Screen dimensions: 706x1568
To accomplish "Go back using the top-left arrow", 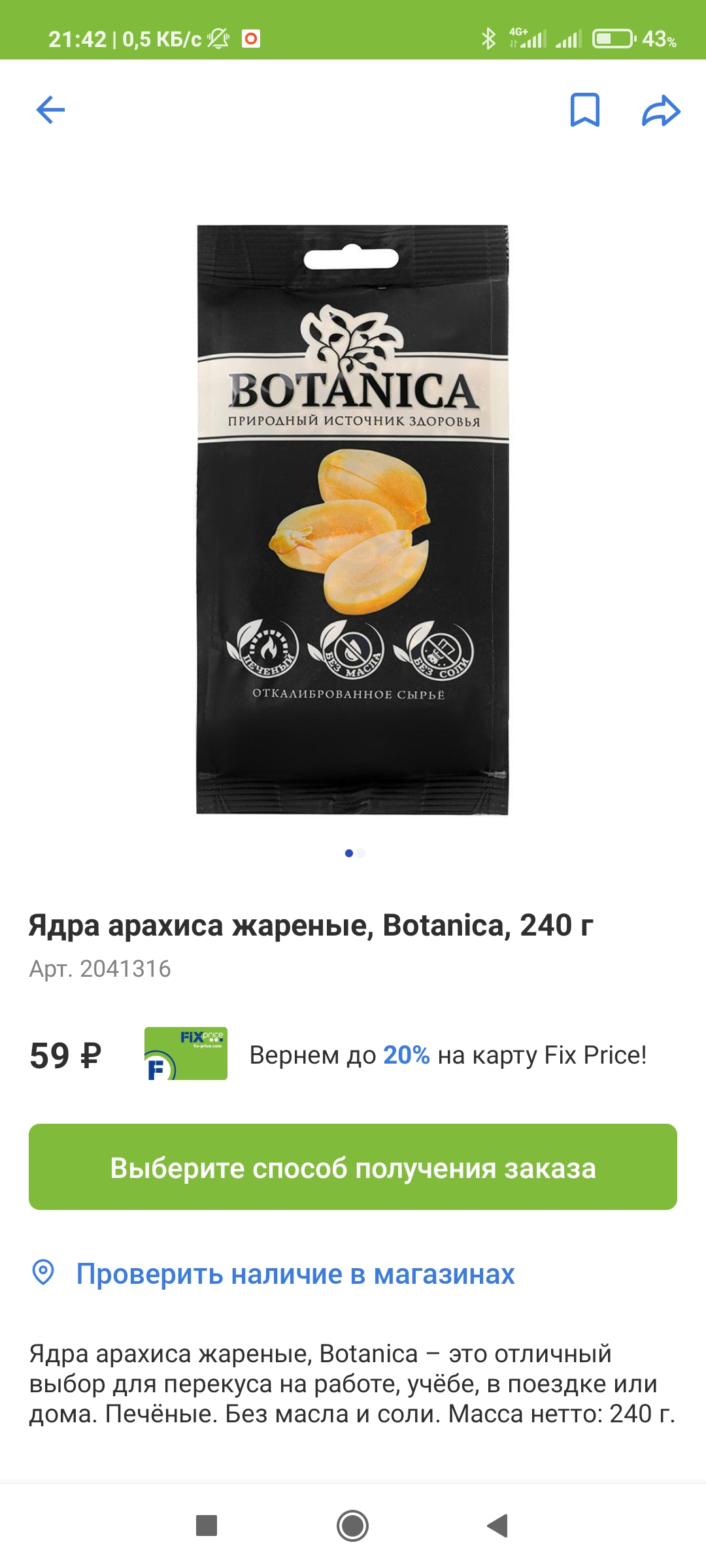I will 50,110.
